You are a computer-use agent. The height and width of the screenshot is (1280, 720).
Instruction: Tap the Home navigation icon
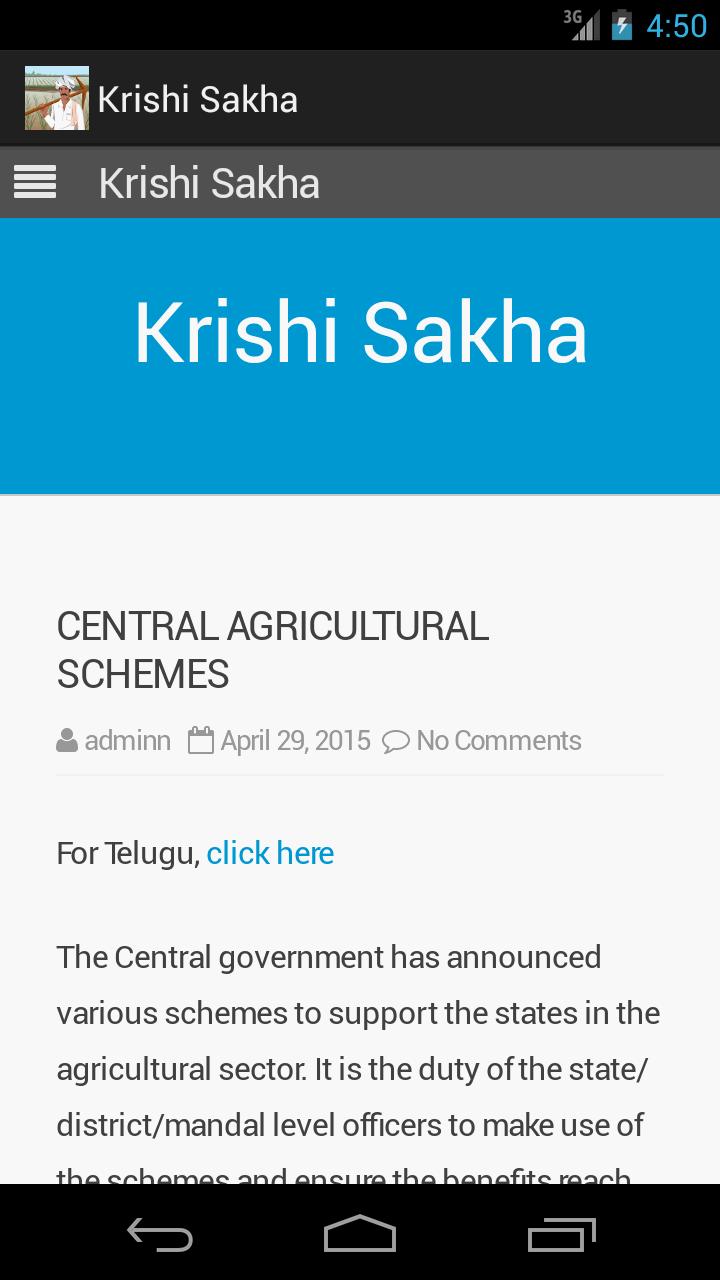click(360, 1235)
